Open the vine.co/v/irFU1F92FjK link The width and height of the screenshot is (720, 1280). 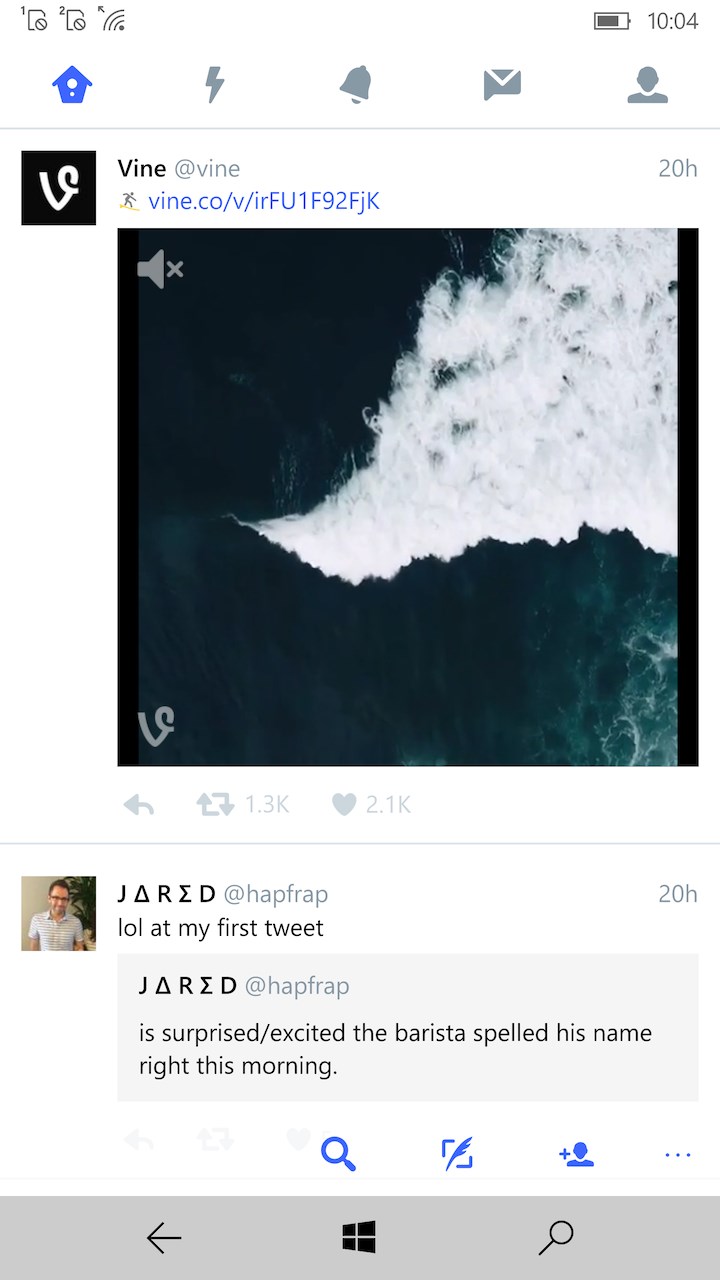point(264,201)
